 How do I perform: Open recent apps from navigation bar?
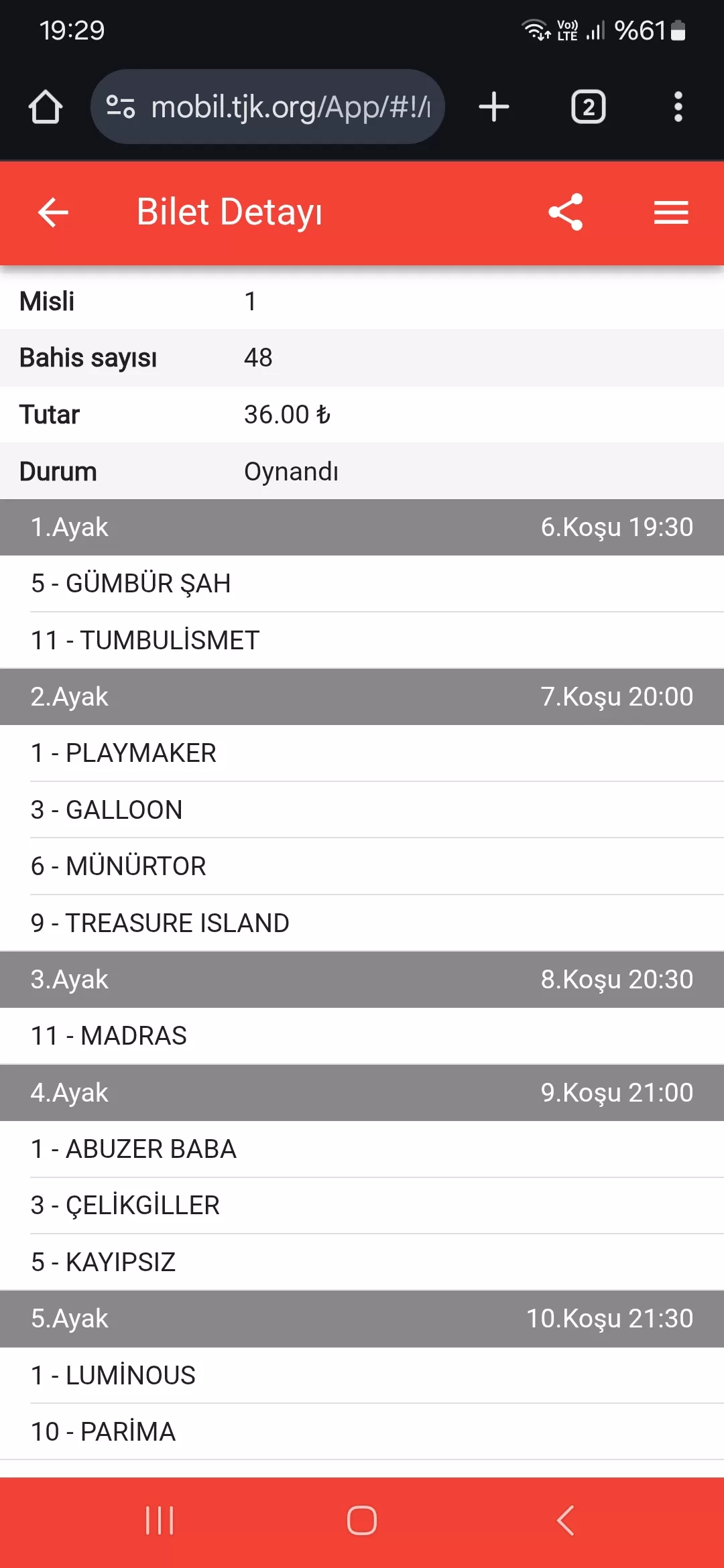(160, 1520)
